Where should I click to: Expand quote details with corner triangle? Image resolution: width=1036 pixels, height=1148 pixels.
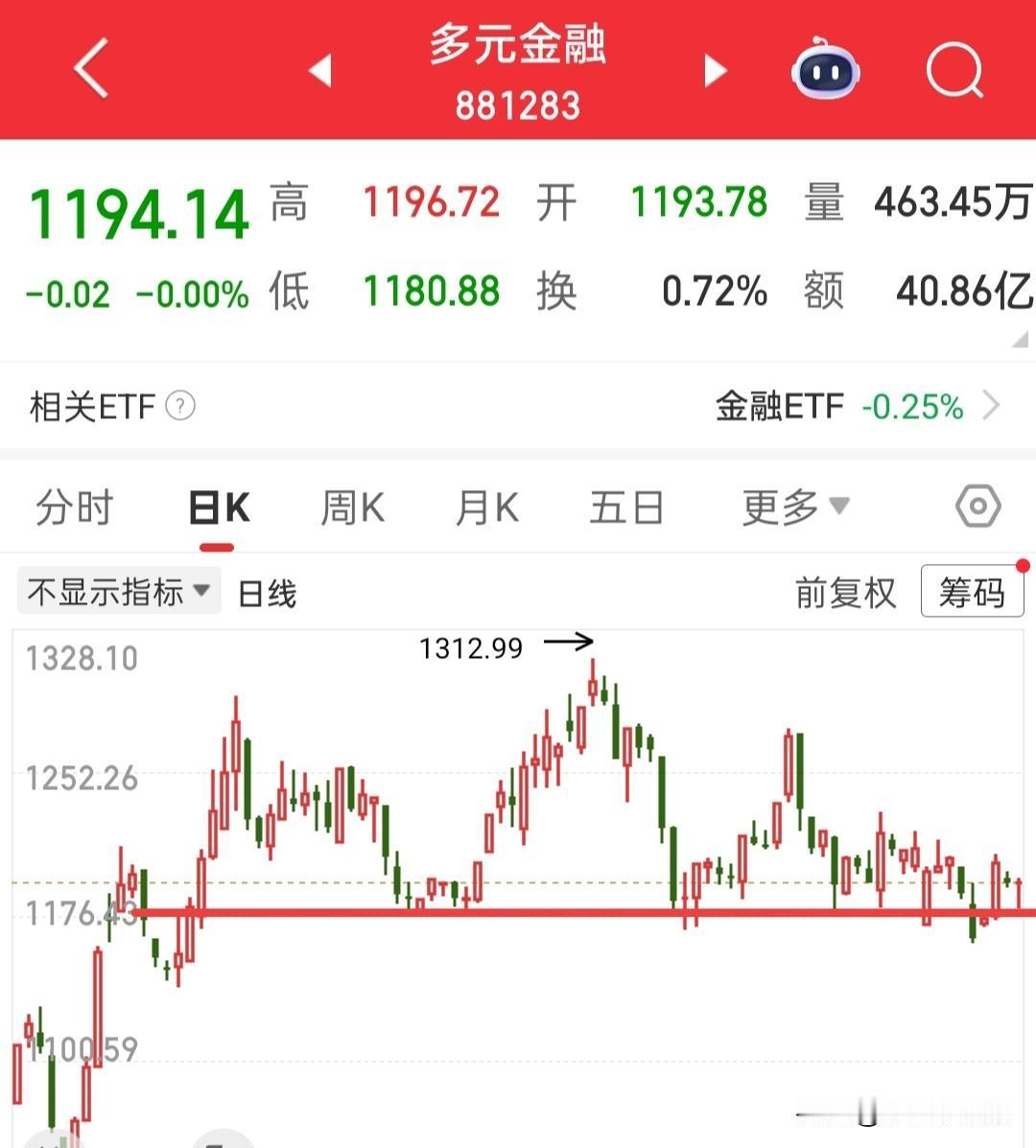point(1020,339)
